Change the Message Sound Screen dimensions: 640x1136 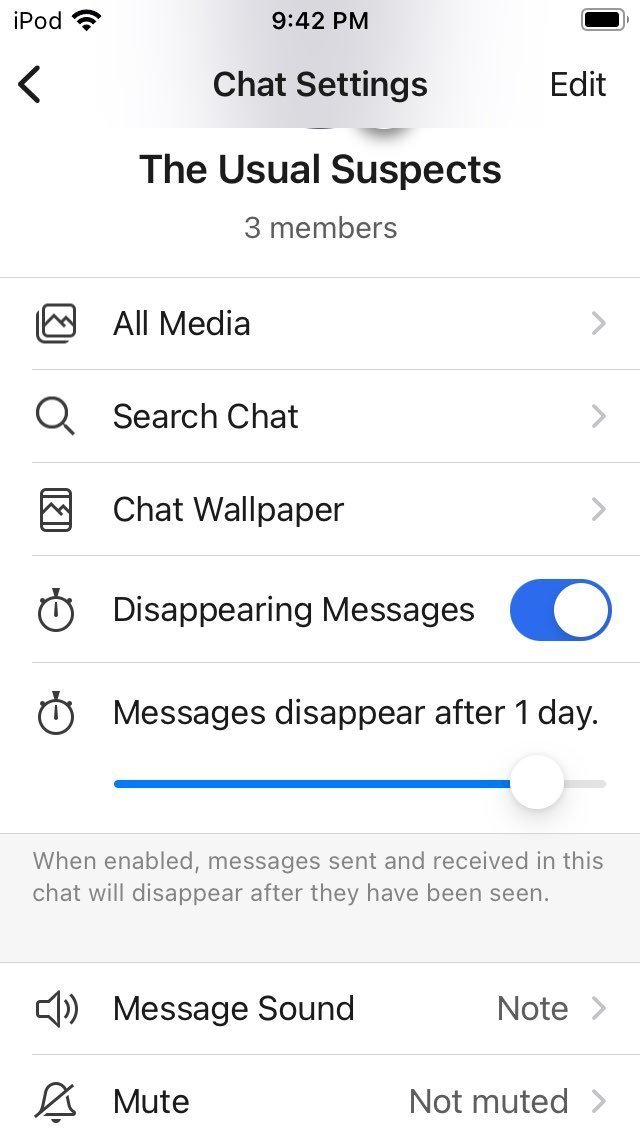click(320, 1008)
